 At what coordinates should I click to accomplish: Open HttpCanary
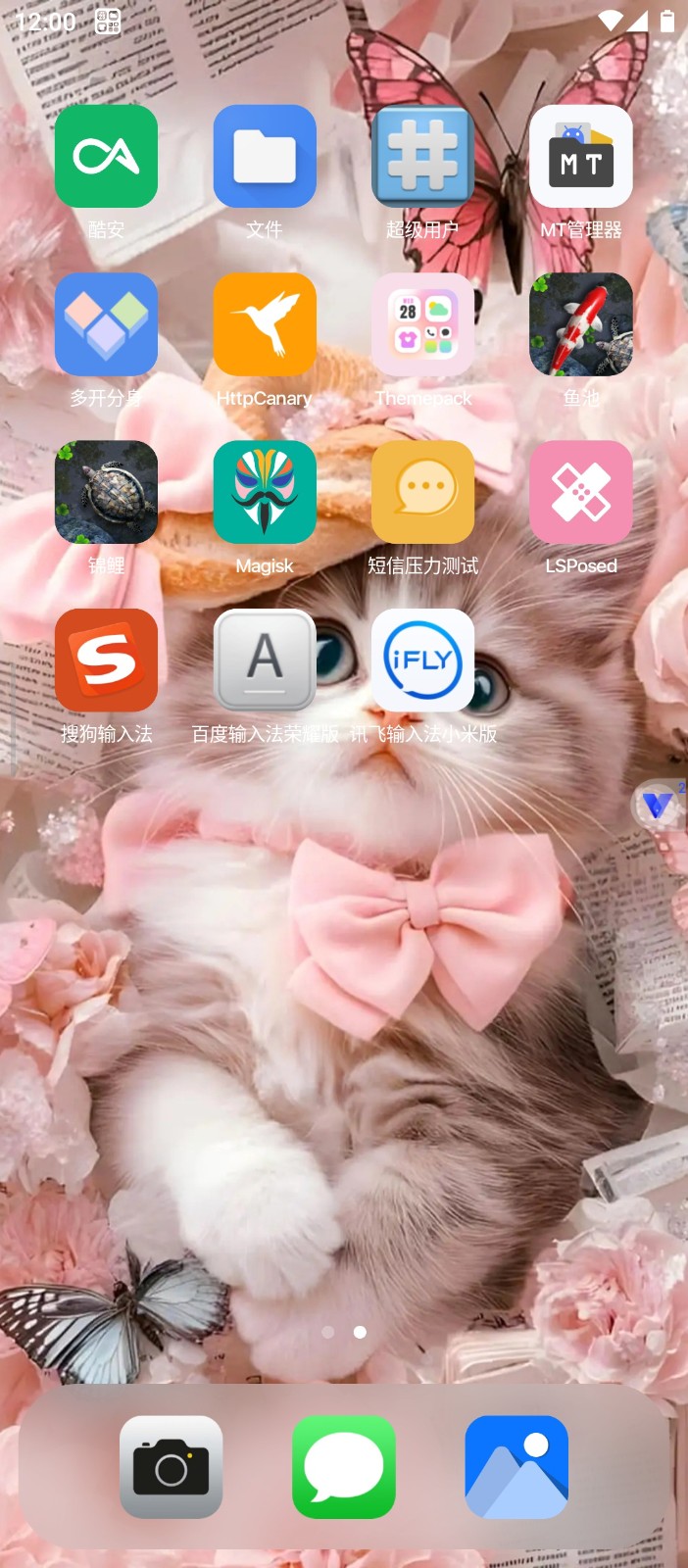(265, 324)
